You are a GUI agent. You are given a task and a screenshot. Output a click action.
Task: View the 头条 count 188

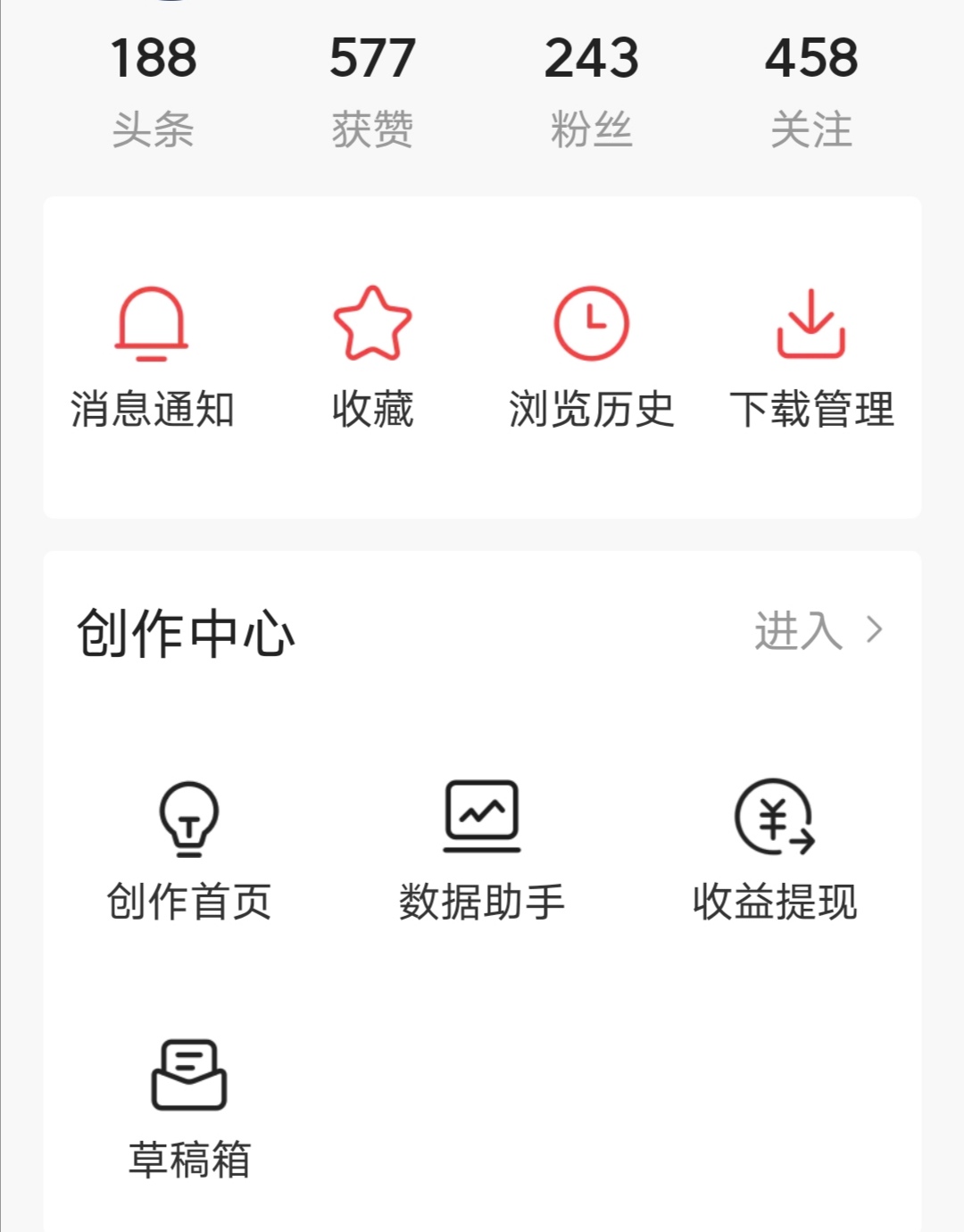154,56
